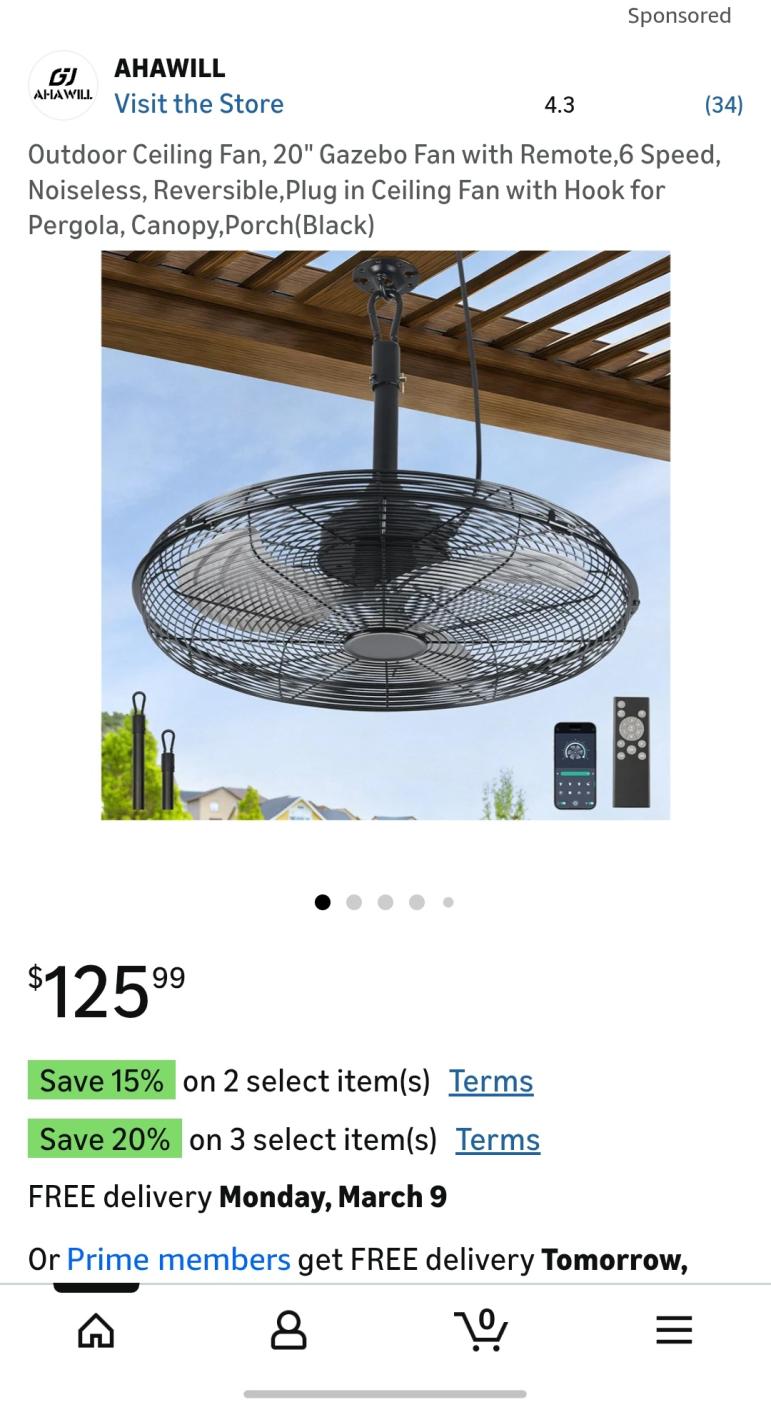
Task: Open the Prime members link
Action: point(178,1259)
